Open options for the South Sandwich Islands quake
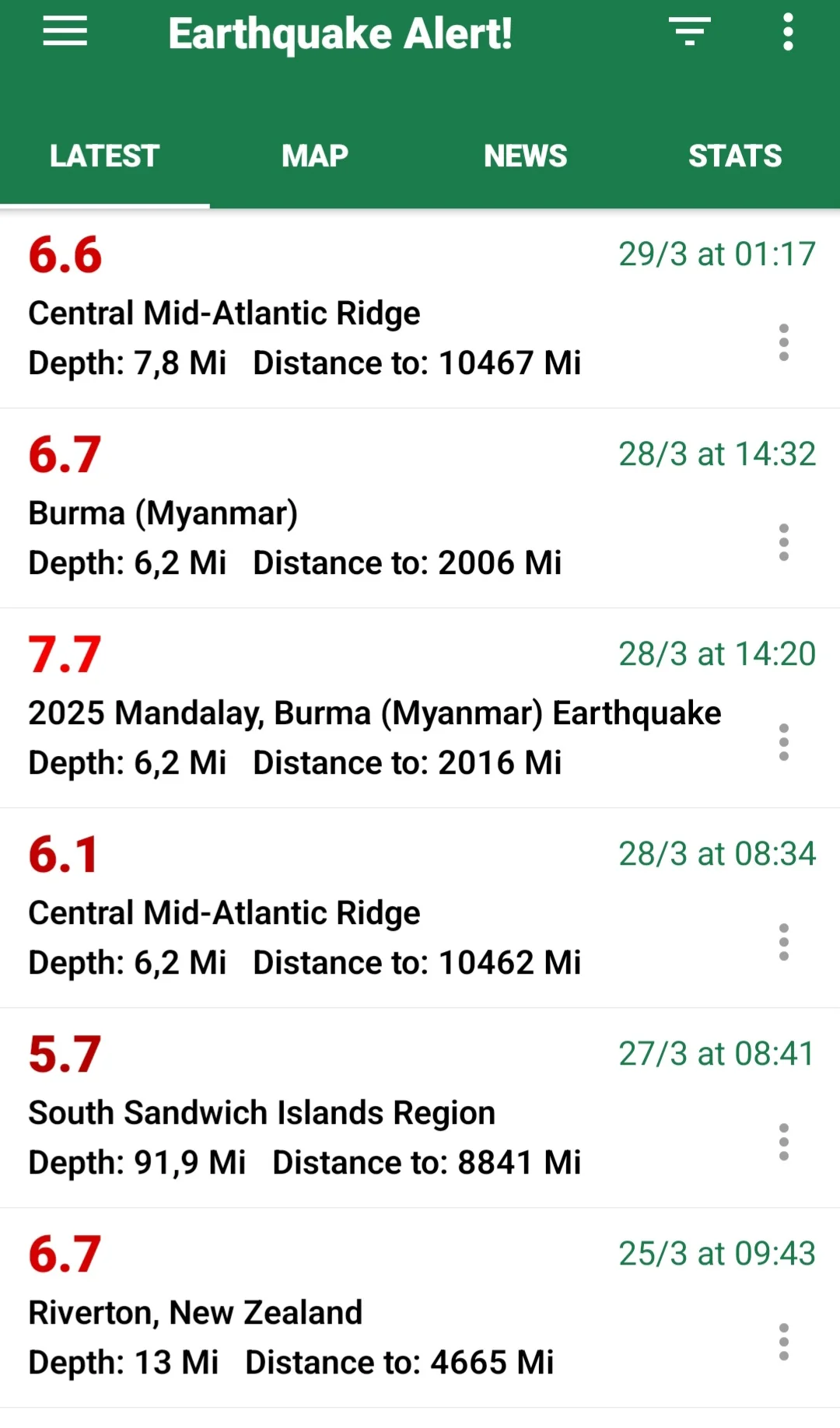This screenshot has width=840, height=1428. click(x=783, y=1141)
